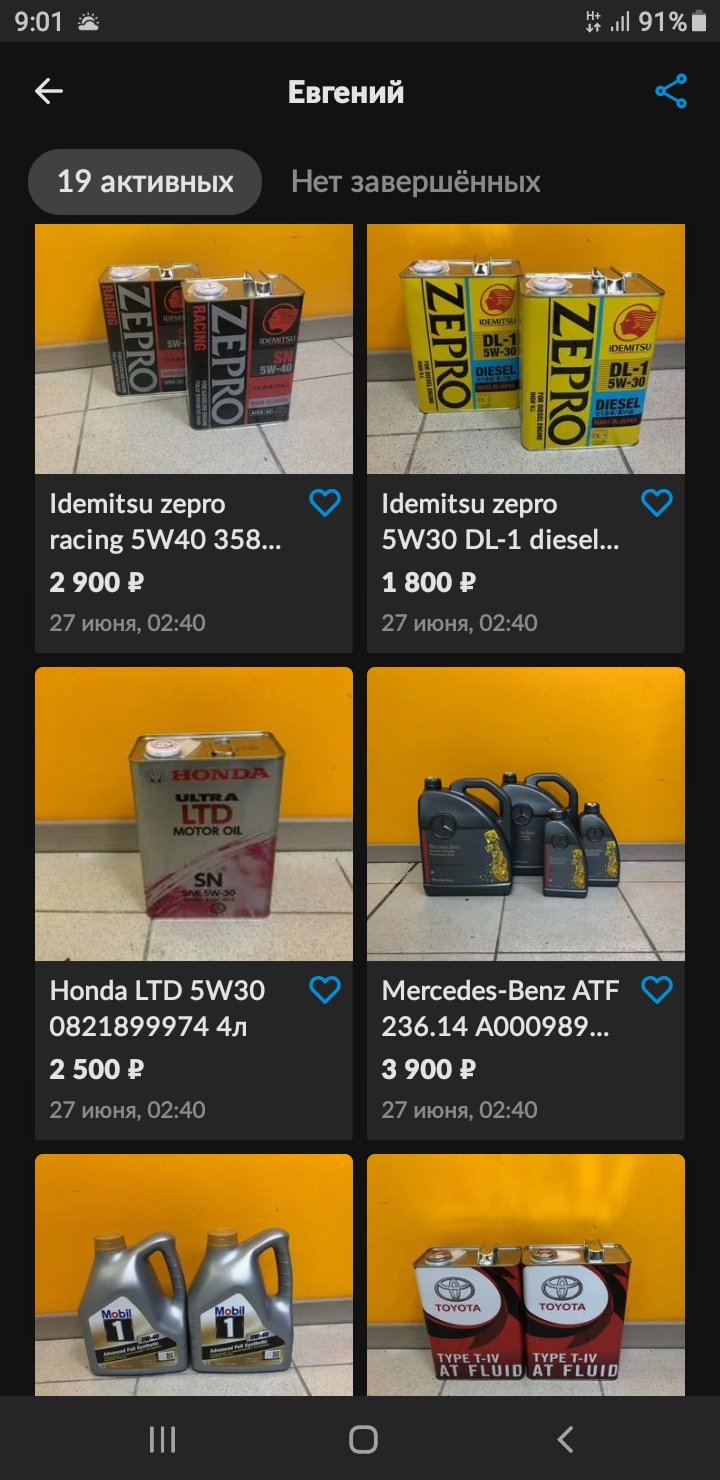Select the 19 активных tab
Screen dimensions: 720x1480
[145, 182]
